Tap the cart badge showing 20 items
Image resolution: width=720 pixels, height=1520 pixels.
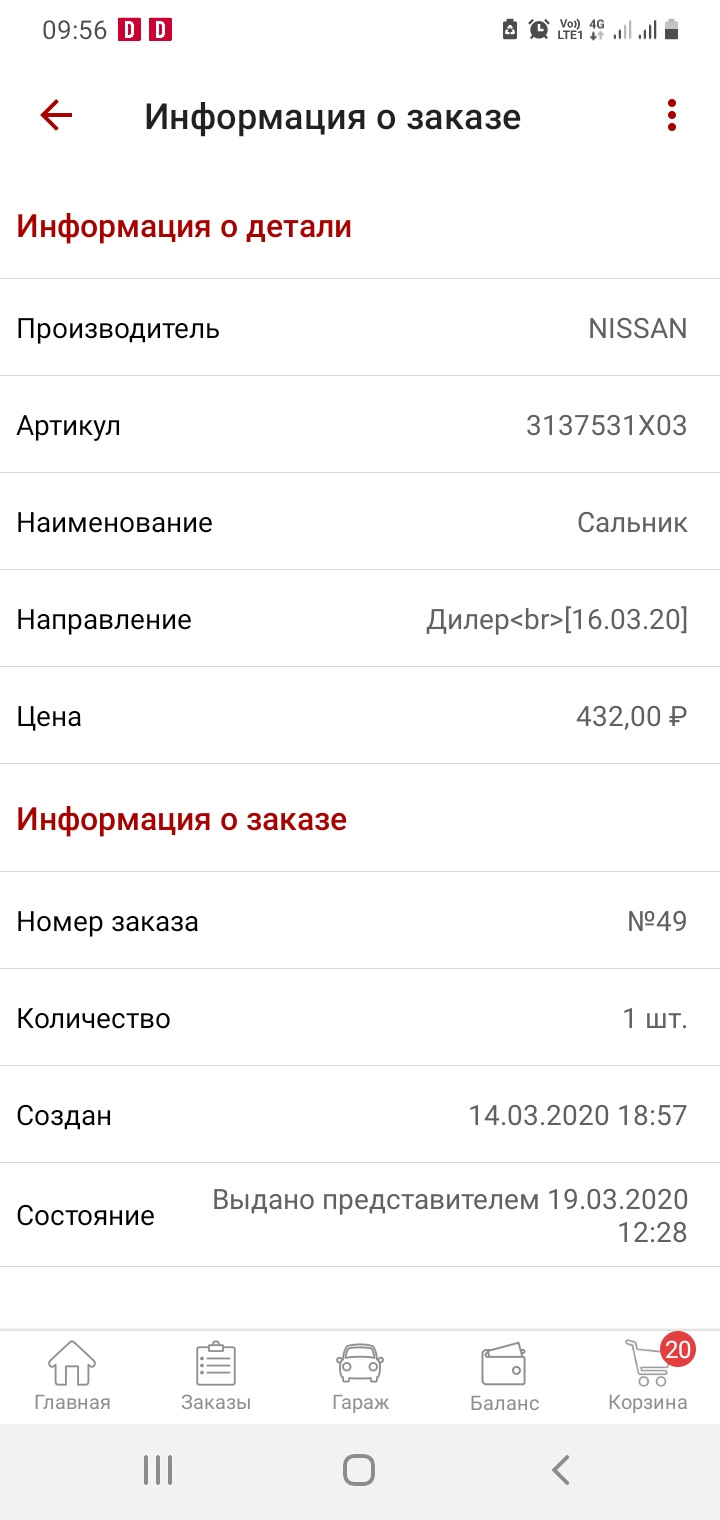click(x=678, y=1350)
